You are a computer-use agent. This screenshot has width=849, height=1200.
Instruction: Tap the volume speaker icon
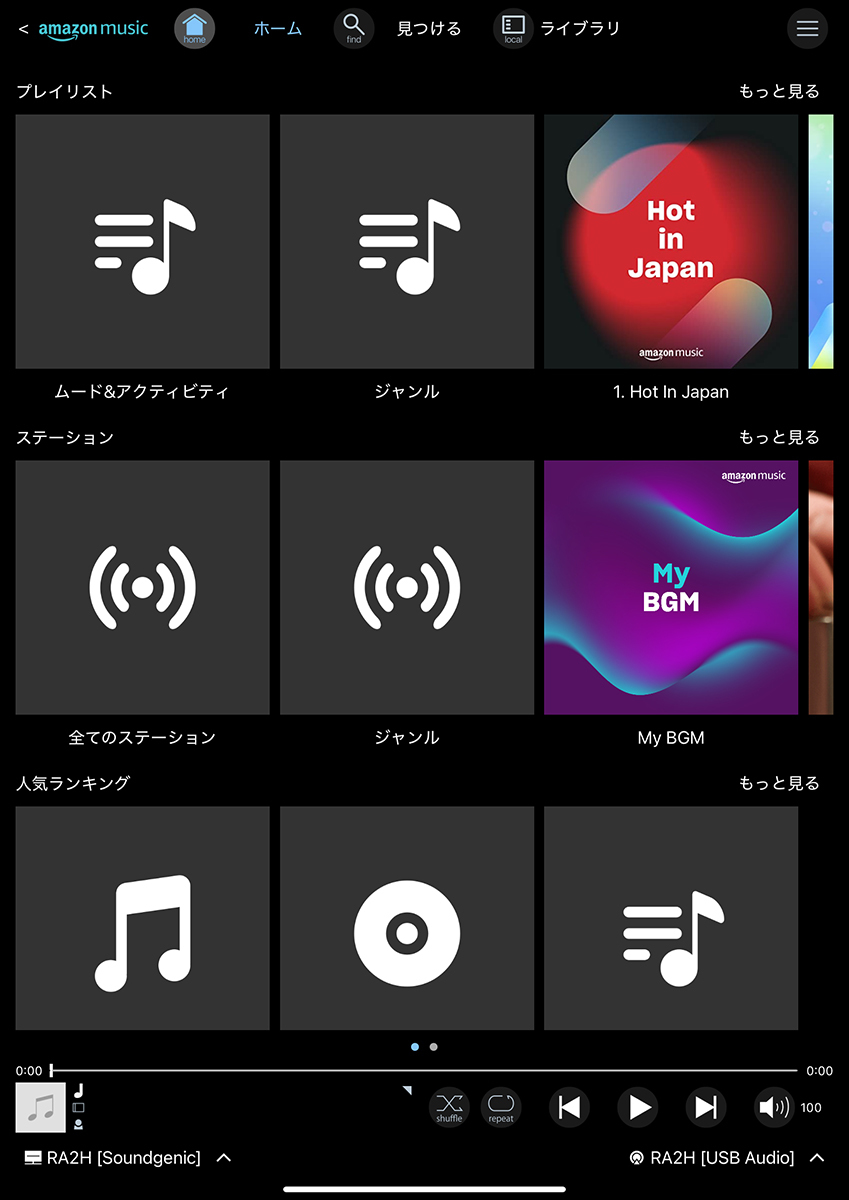pos(774,1107)
